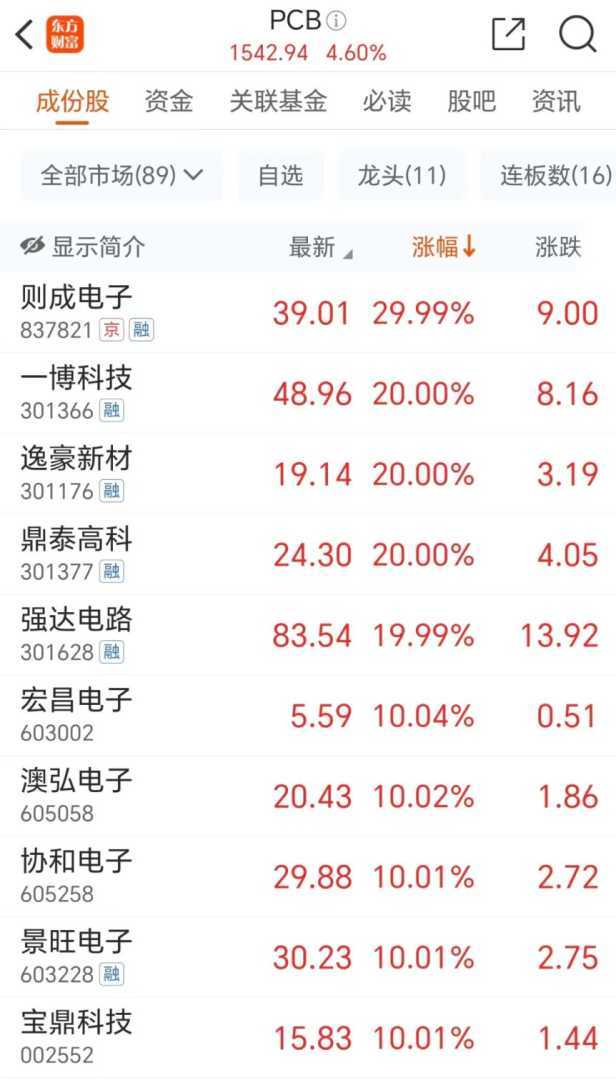The height and width of the screenshot is (1080, 616).
Task: Tap the info icon beside PCB
Action: pyautogui.click(x=337, y=21)
